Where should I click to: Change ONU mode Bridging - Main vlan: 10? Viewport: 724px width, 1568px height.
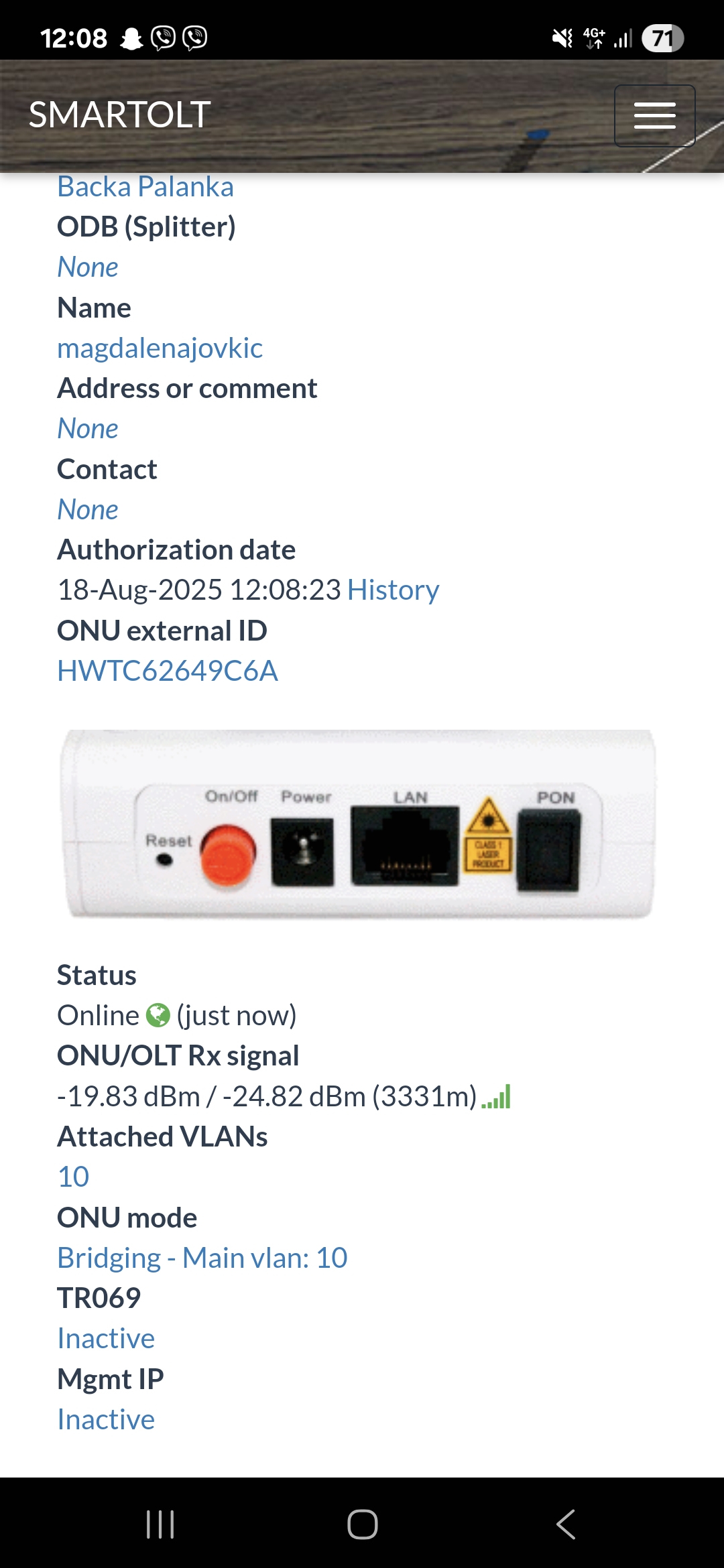coord(202,1258)
